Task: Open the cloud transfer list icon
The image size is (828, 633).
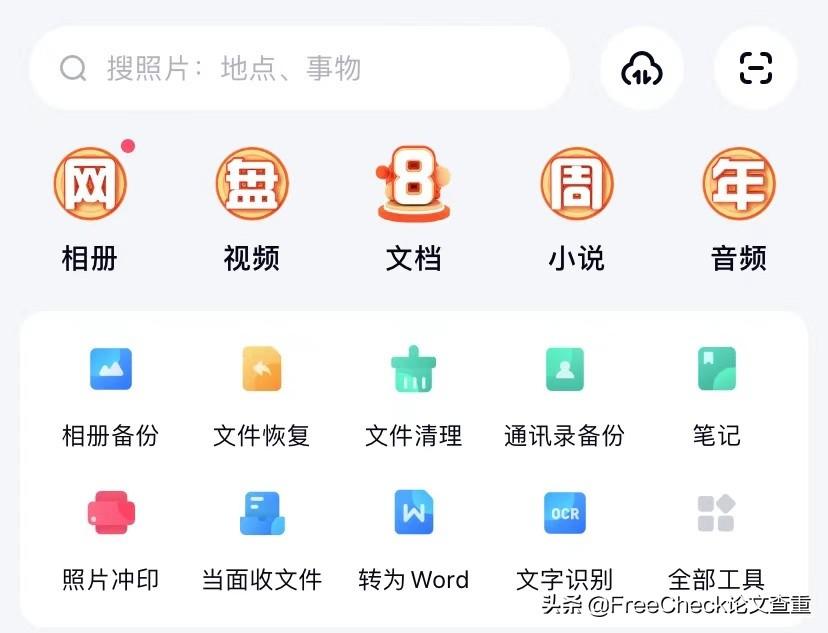Action: click(x=642, y=68)
